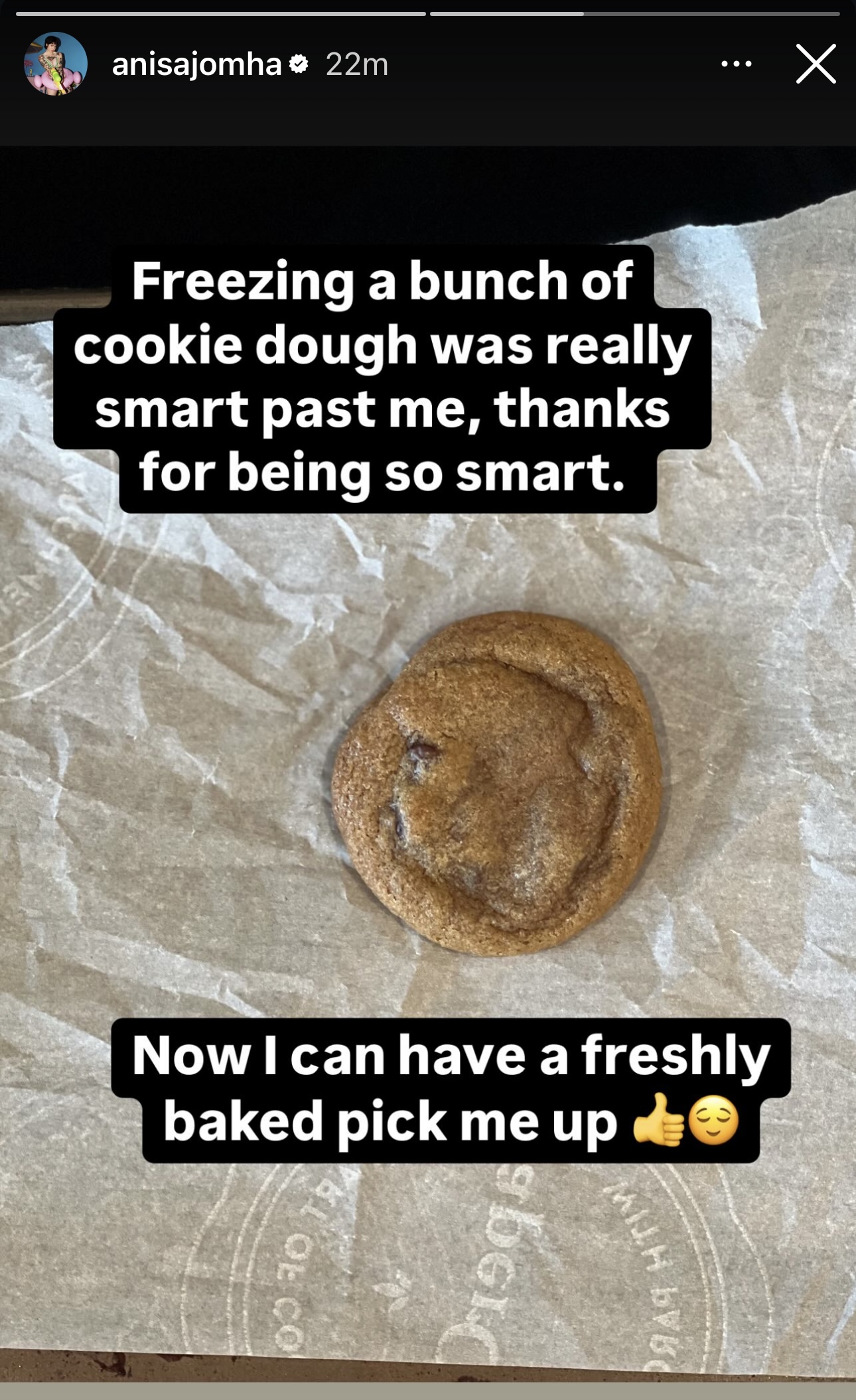
Task: Tap the anisajomha username
Action: (x=197, y=65)
